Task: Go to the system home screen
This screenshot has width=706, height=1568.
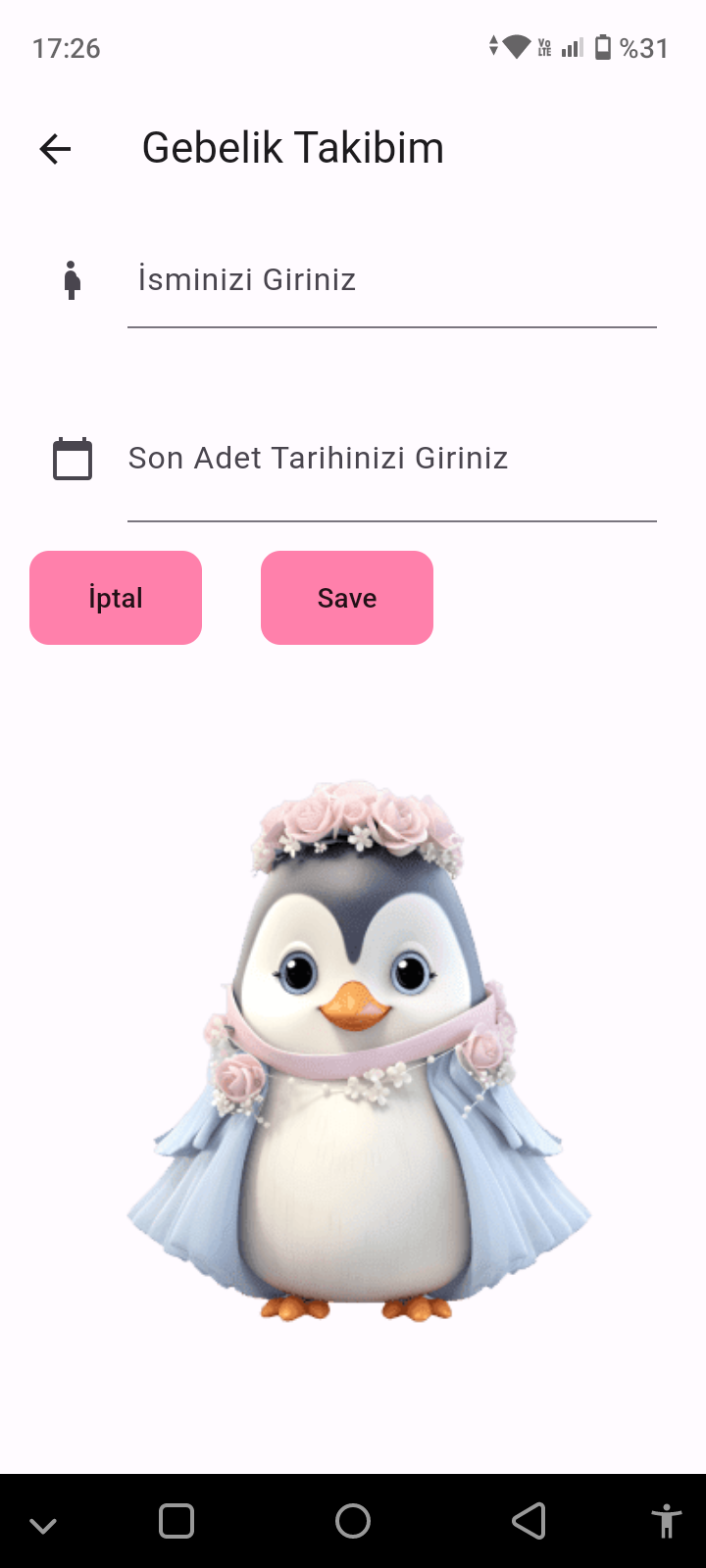Action: (353, 1521)
